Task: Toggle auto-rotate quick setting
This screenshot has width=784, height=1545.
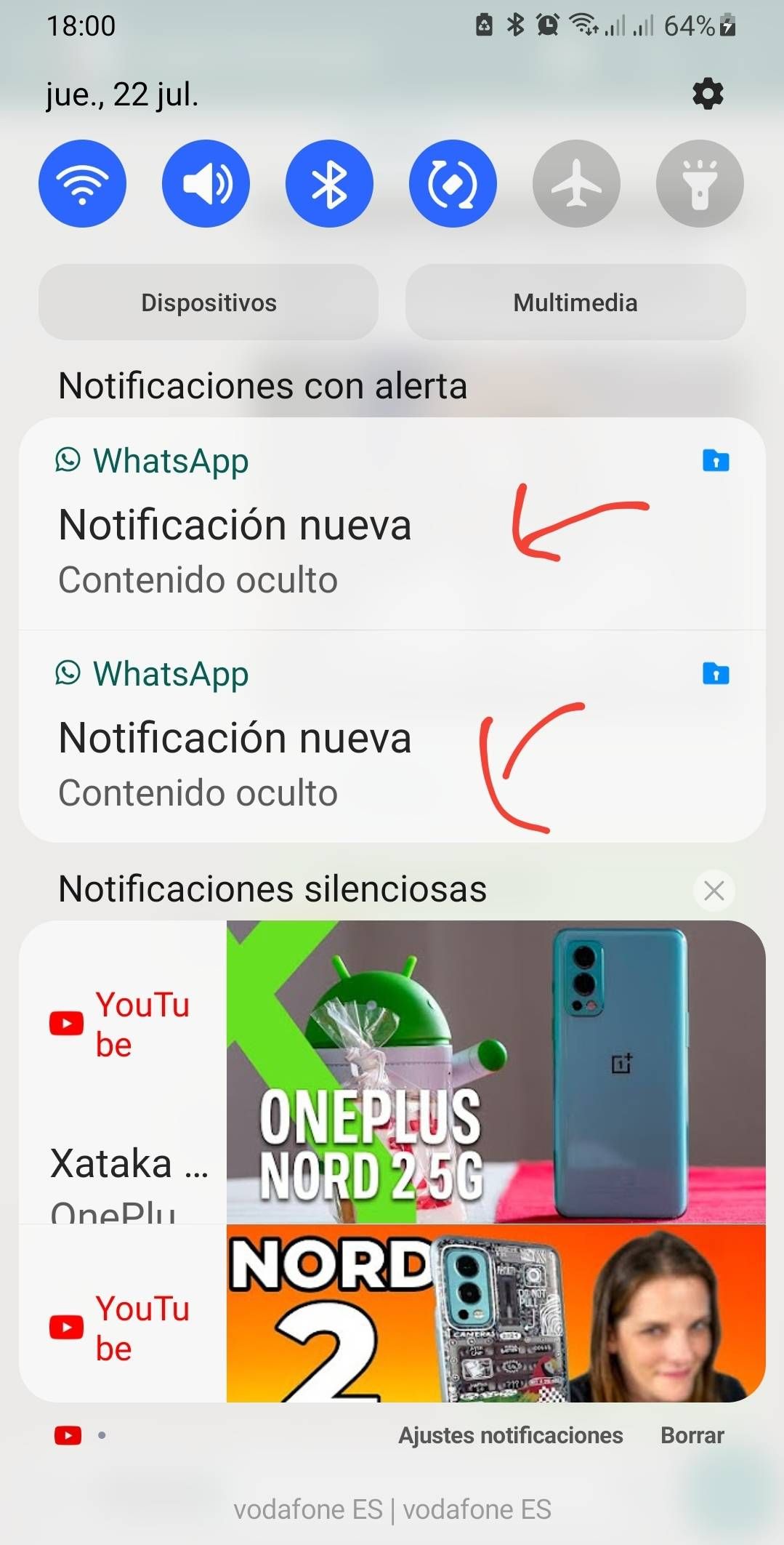Action: click(453, 183)
